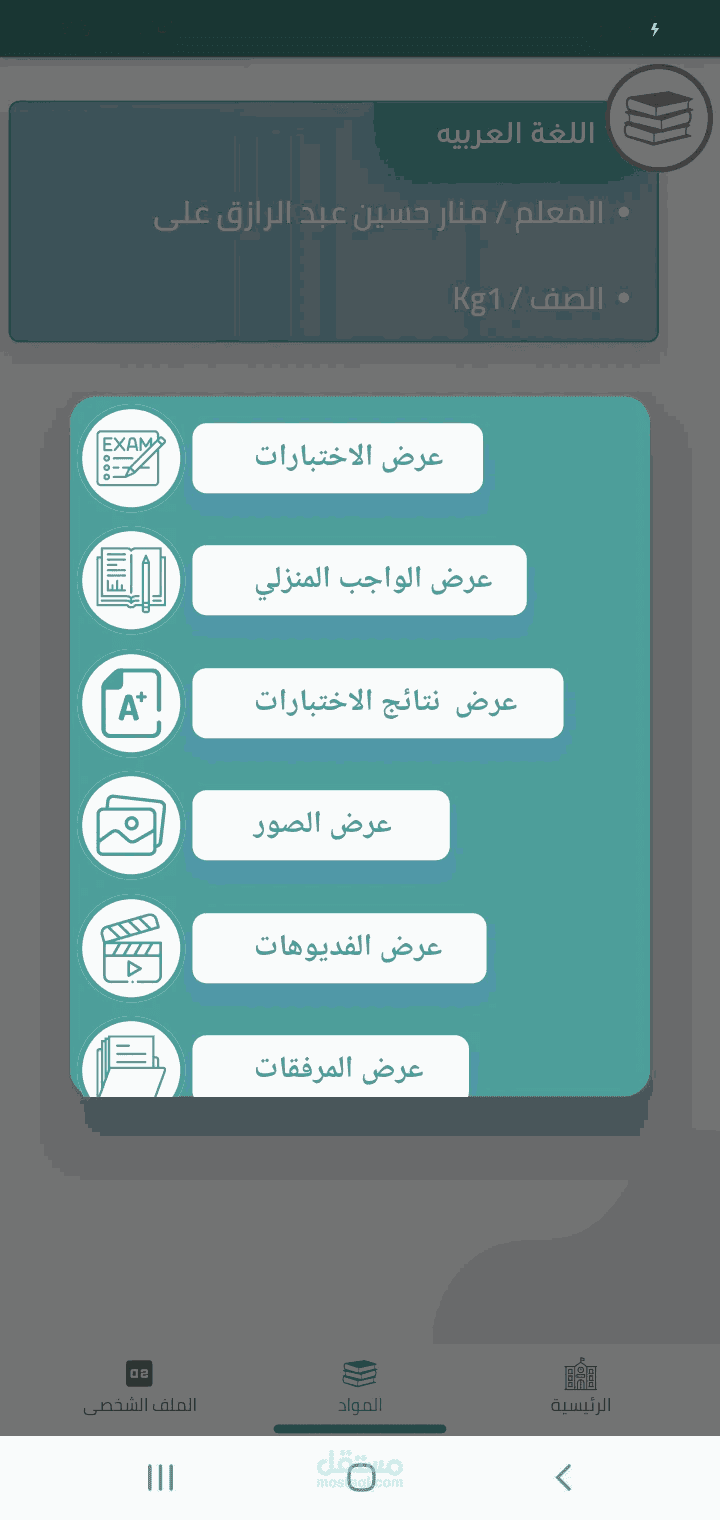Open عرض الاختبارات button
This screenshot has width=720, height=1520.
point(337,458)
